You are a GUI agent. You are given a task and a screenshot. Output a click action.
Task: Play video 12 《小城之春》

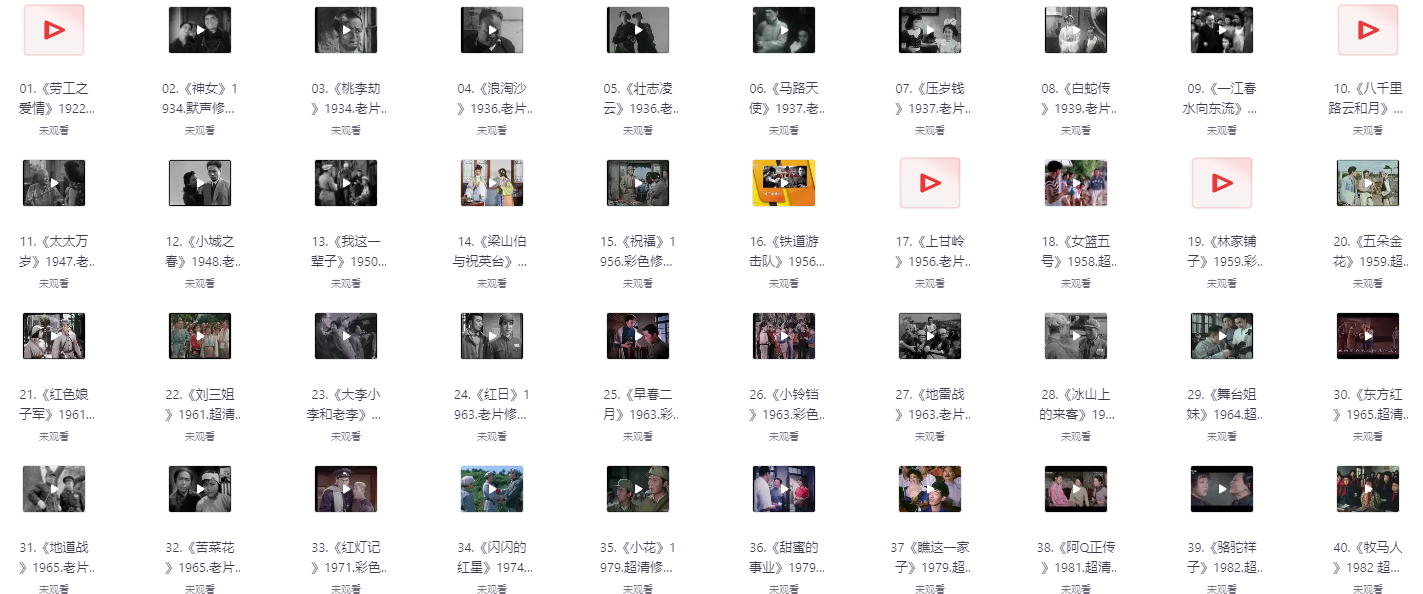(200, 183)
